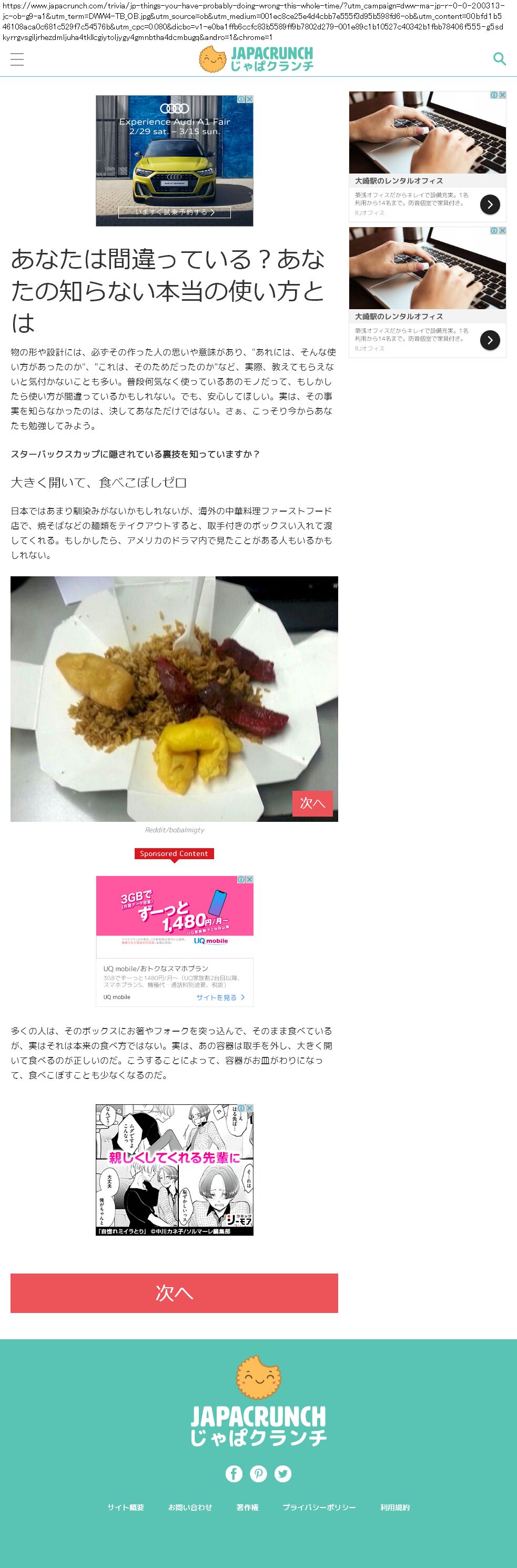Open the Facebook icon in the footer
517x1568 pixels.
coord(234,1473)
